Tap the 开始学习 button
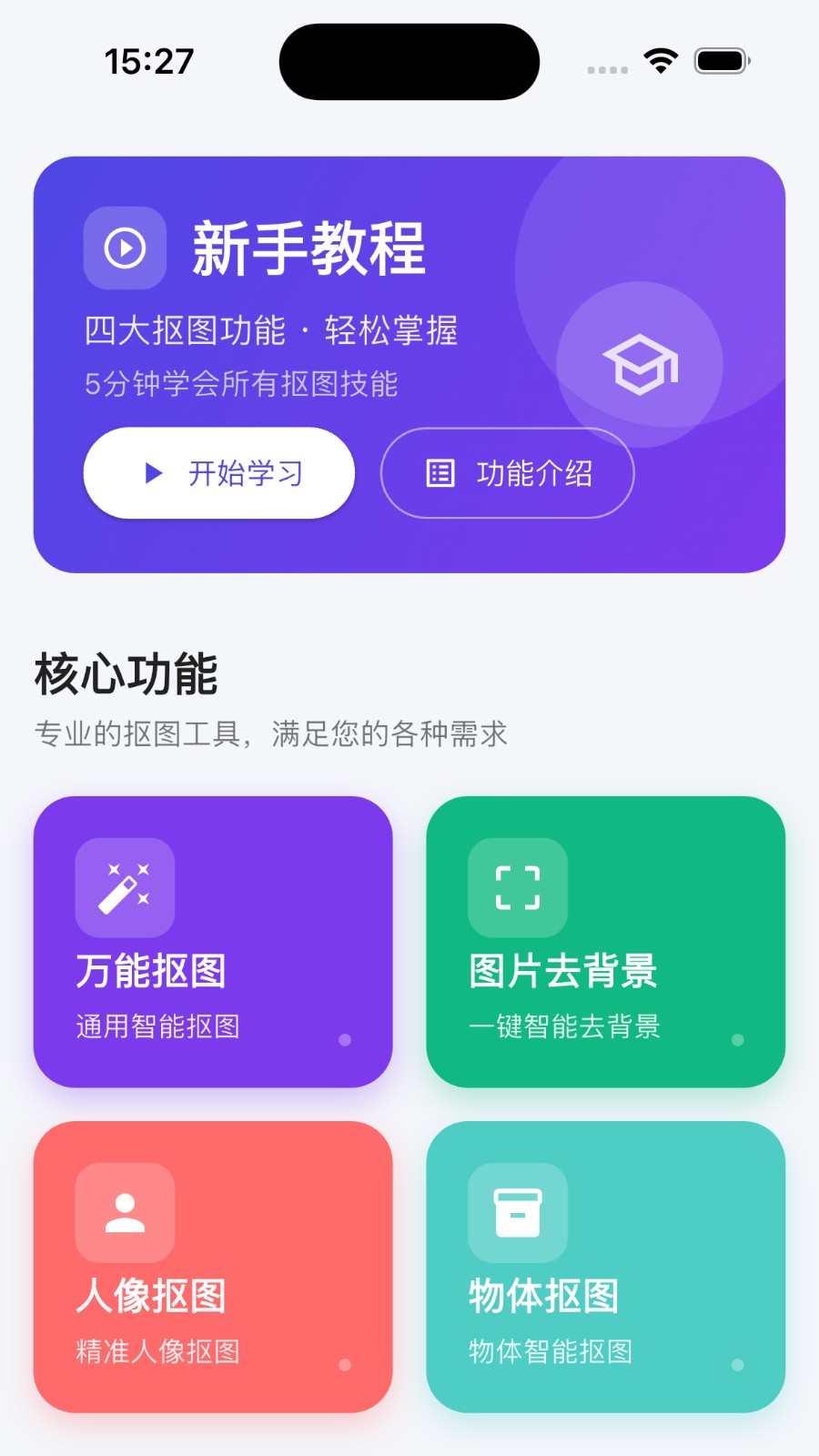Screen dimensions: 819x1456 pyautogui.click(x=218, y=473)
